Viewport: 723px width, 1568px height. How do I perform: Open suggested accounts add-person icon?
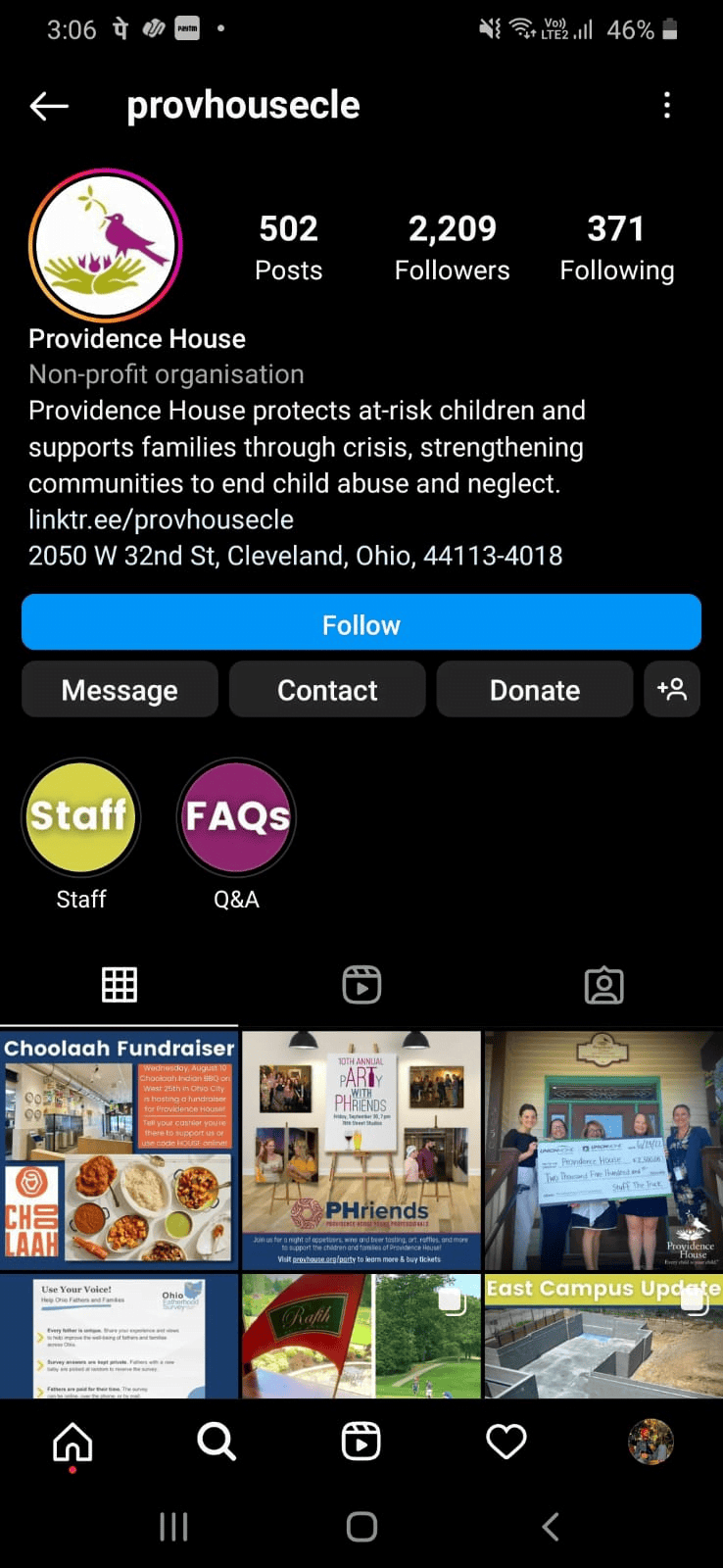tap(672, 690)
